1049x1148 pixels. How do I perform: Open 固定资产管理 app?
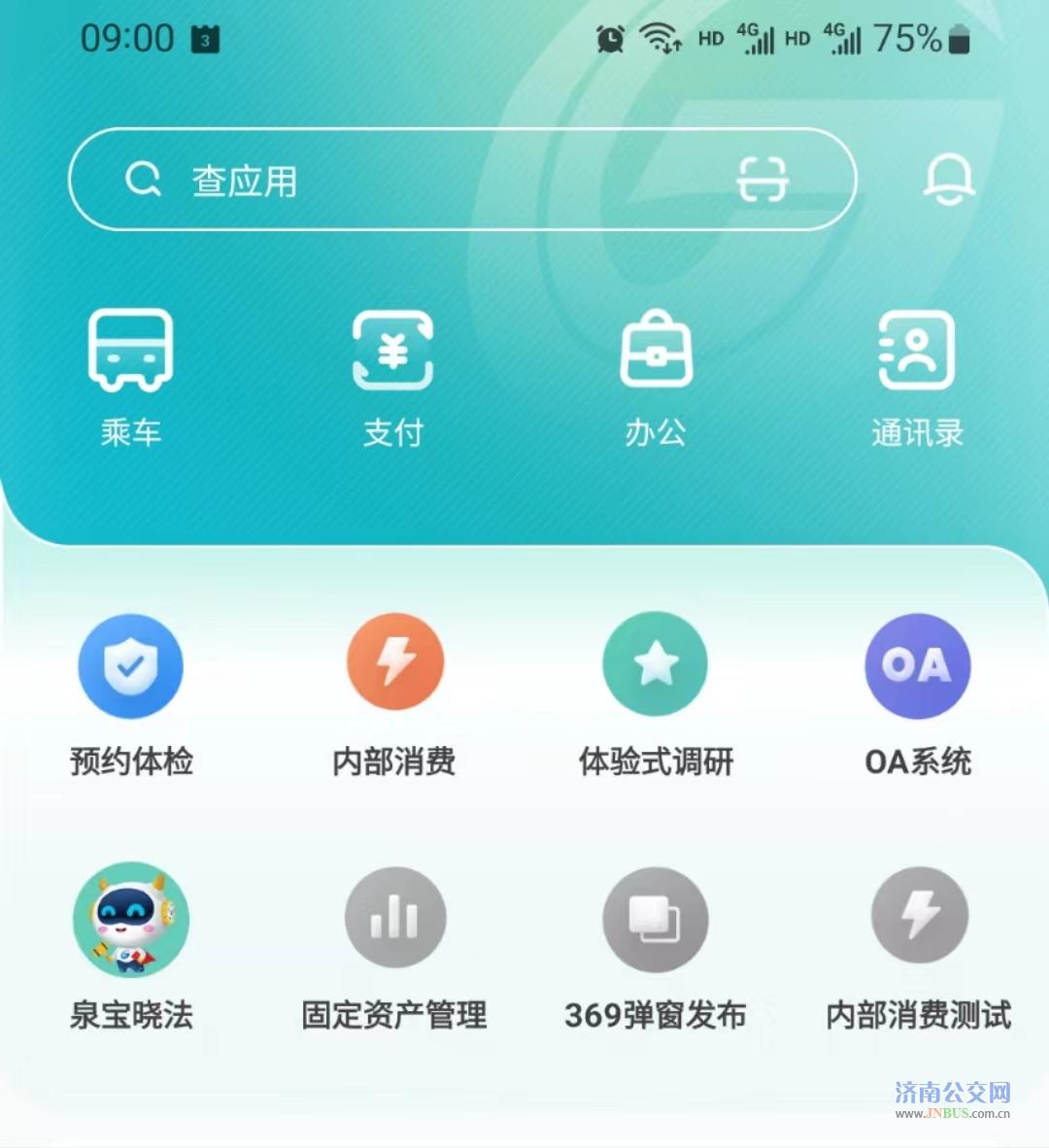click(x=394, y=944)
